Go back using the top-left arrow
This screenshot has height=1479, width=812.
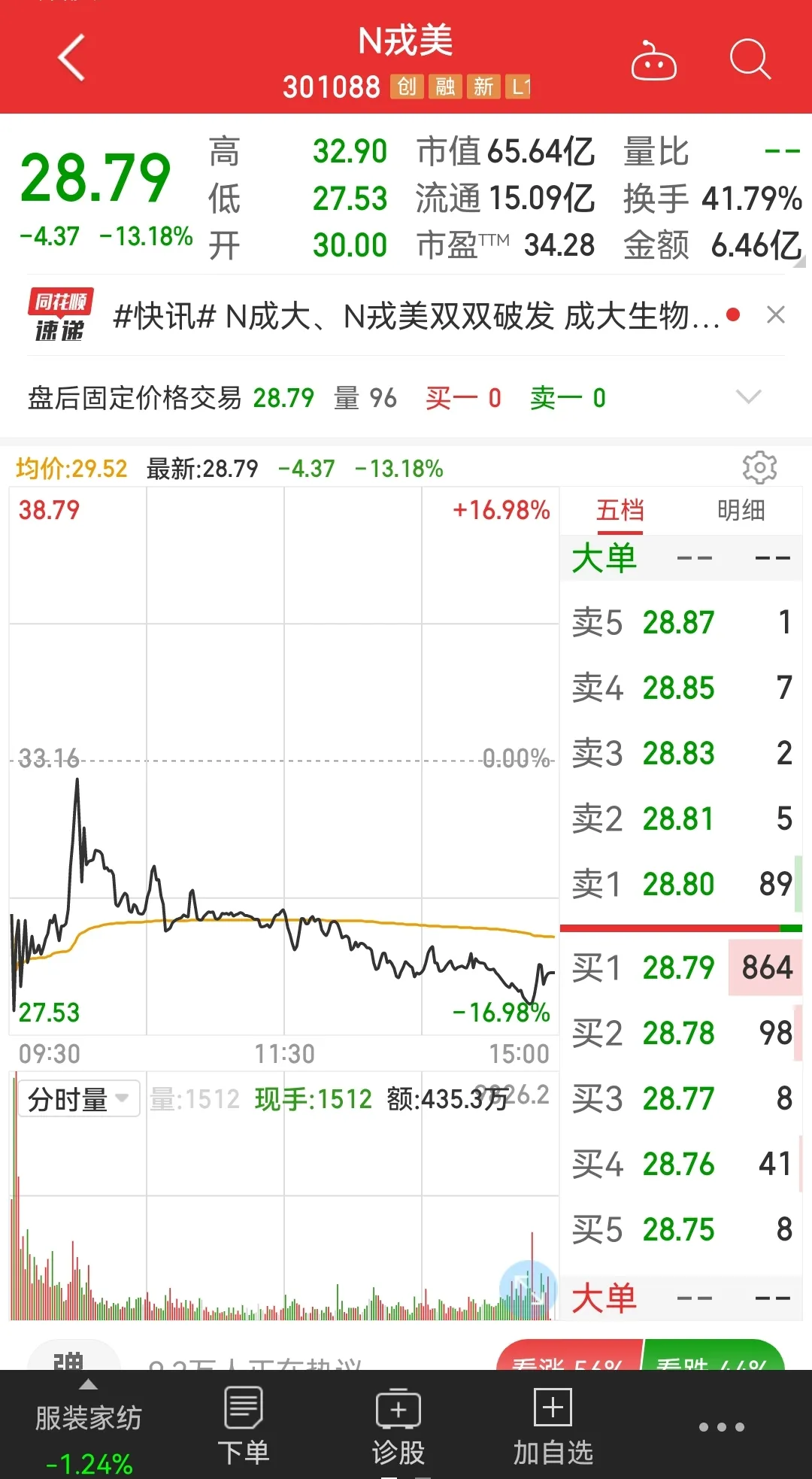tap(71, 58)
